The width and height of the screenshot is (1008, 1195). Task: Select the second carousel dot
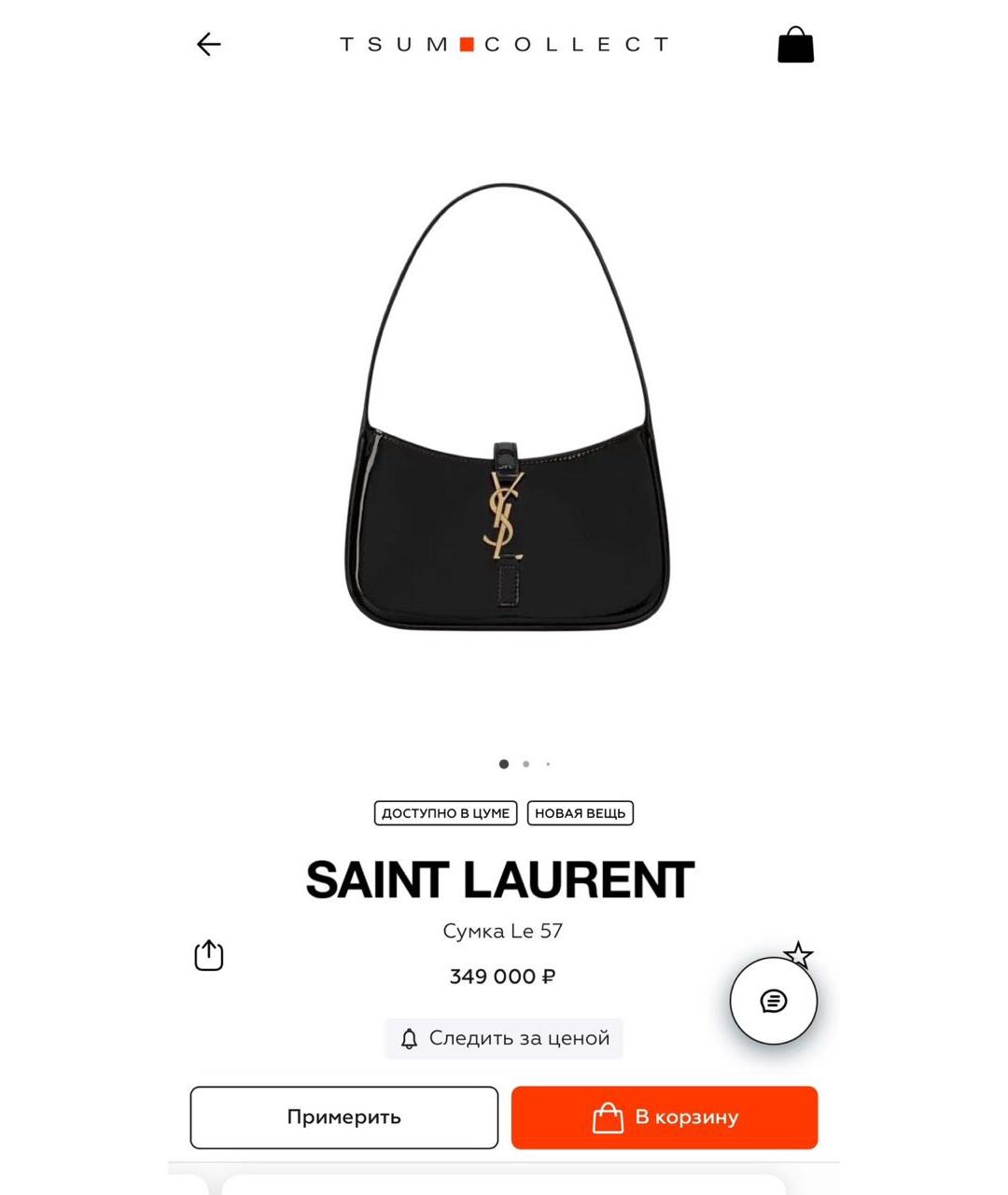(525, 764)
